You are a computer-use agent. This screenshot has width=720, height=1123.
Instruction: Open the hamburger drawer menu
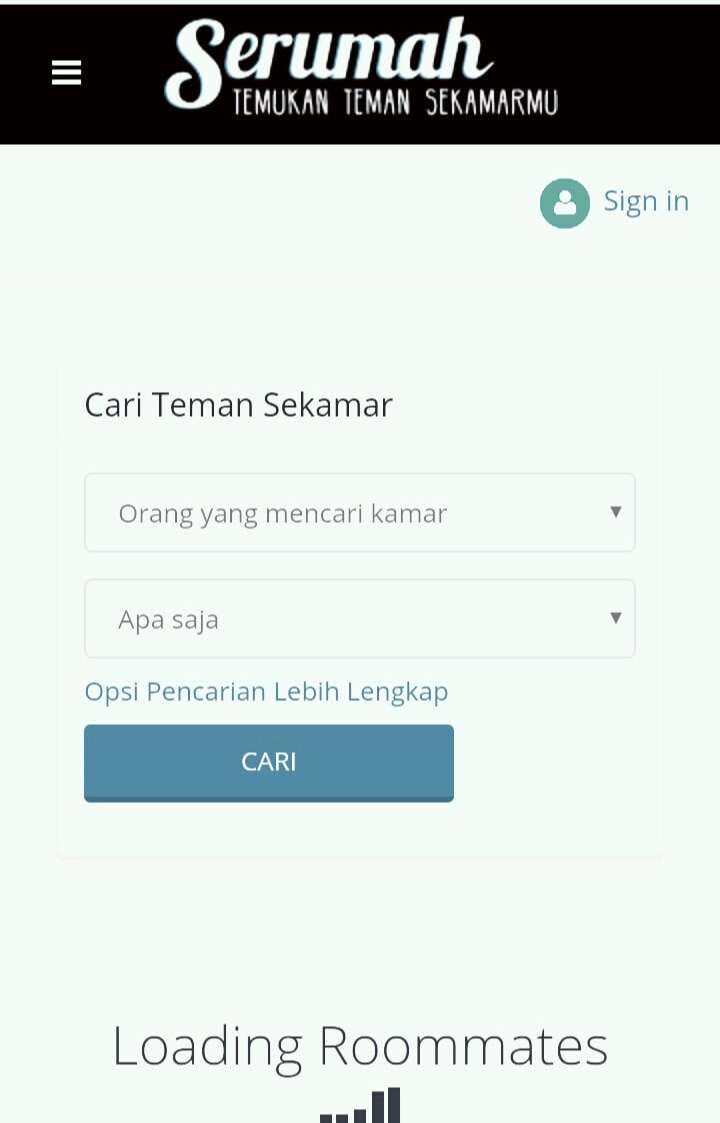[66, 72]
